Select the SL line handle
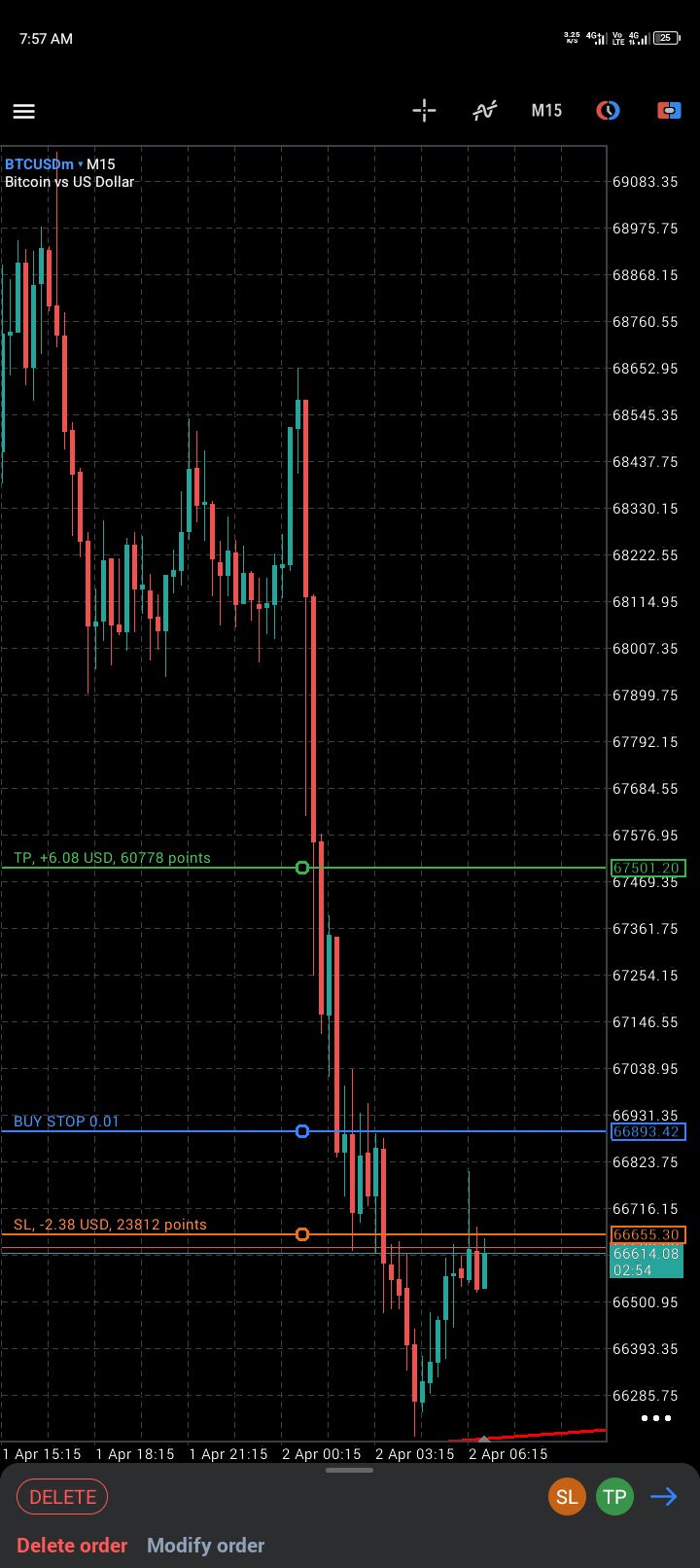This screenshot has height=1568, width=700. pos(302,1234)
